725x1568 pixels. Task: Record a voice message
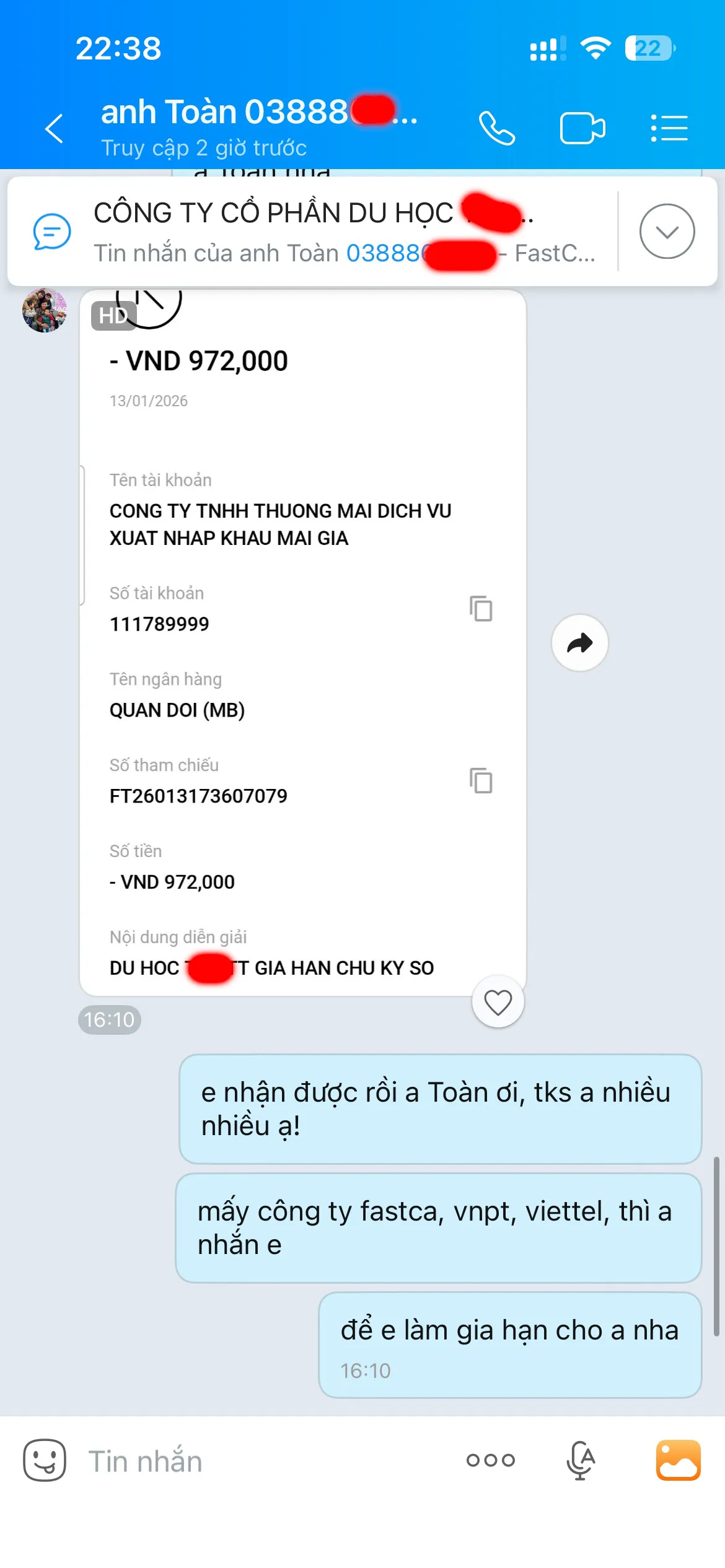point(581,1460)
